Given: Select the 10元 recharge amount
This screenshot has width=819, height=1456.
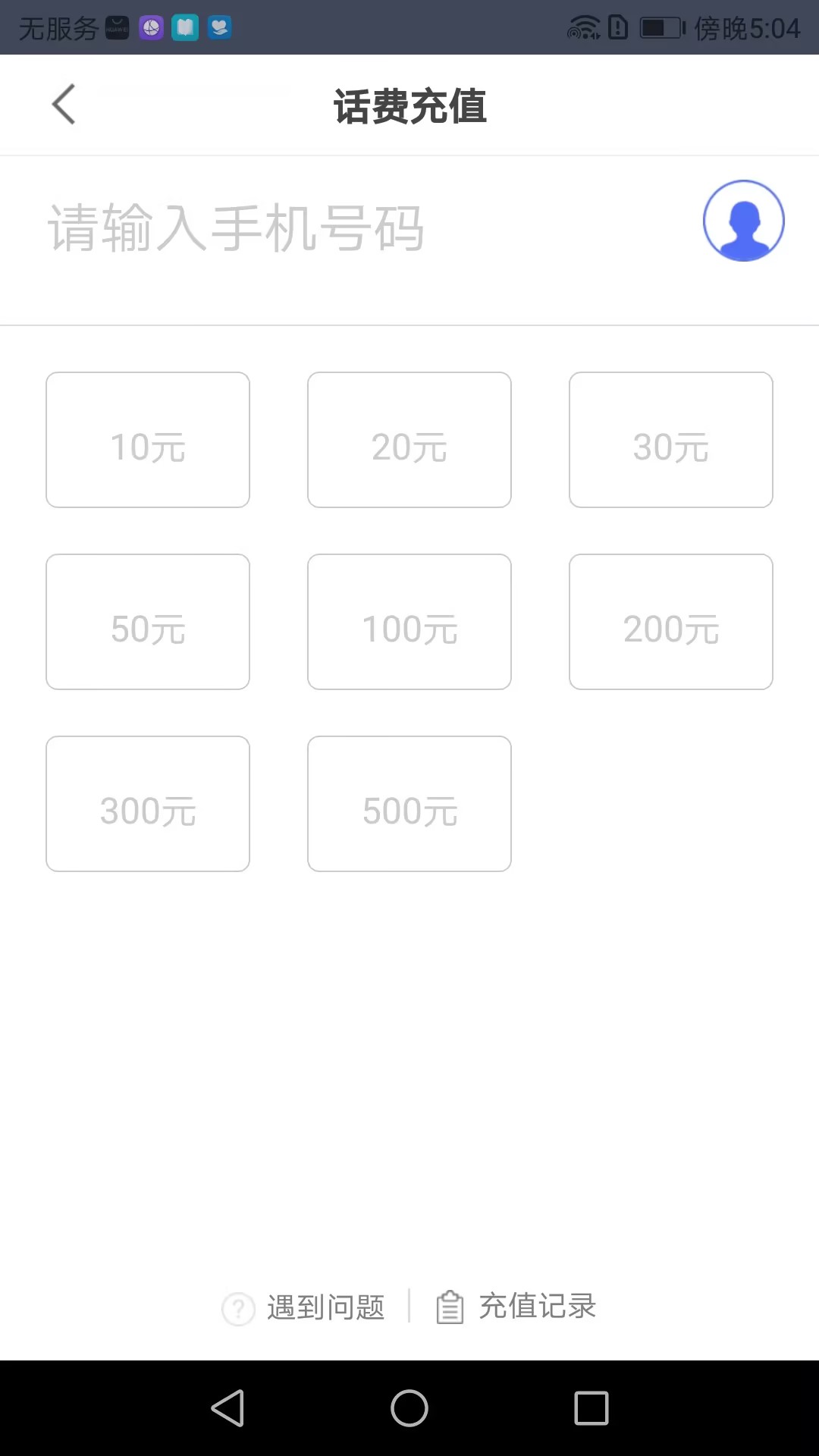Looking at the screenshot, I should point(148,440).
